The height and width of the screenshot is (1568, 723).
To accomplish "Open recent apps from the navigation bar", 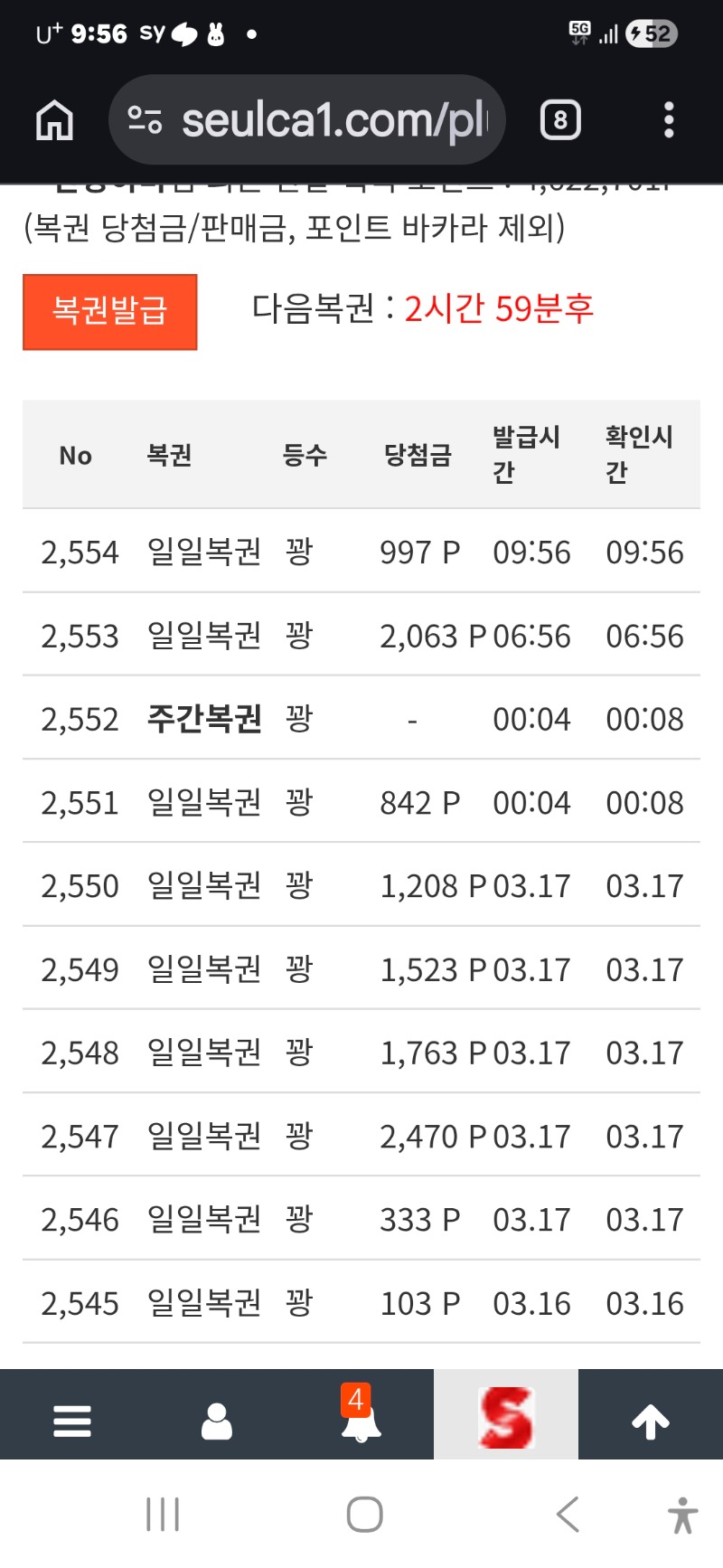I will pyautogui.click(x=163, y=1514).
